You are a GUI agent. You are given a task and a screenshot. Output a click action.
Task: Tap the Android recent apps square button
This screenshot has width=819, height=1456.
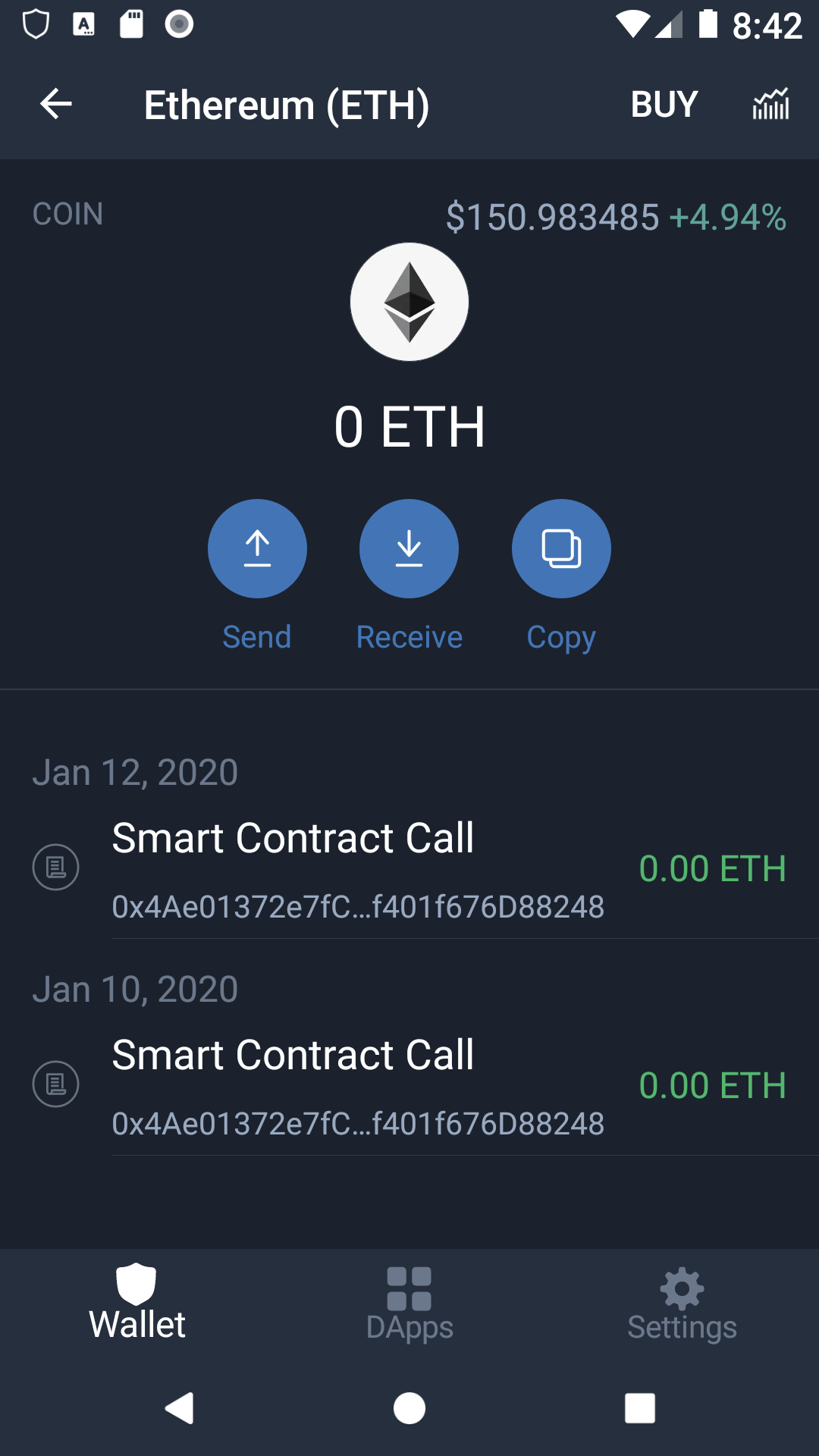tap(639, 1409)
